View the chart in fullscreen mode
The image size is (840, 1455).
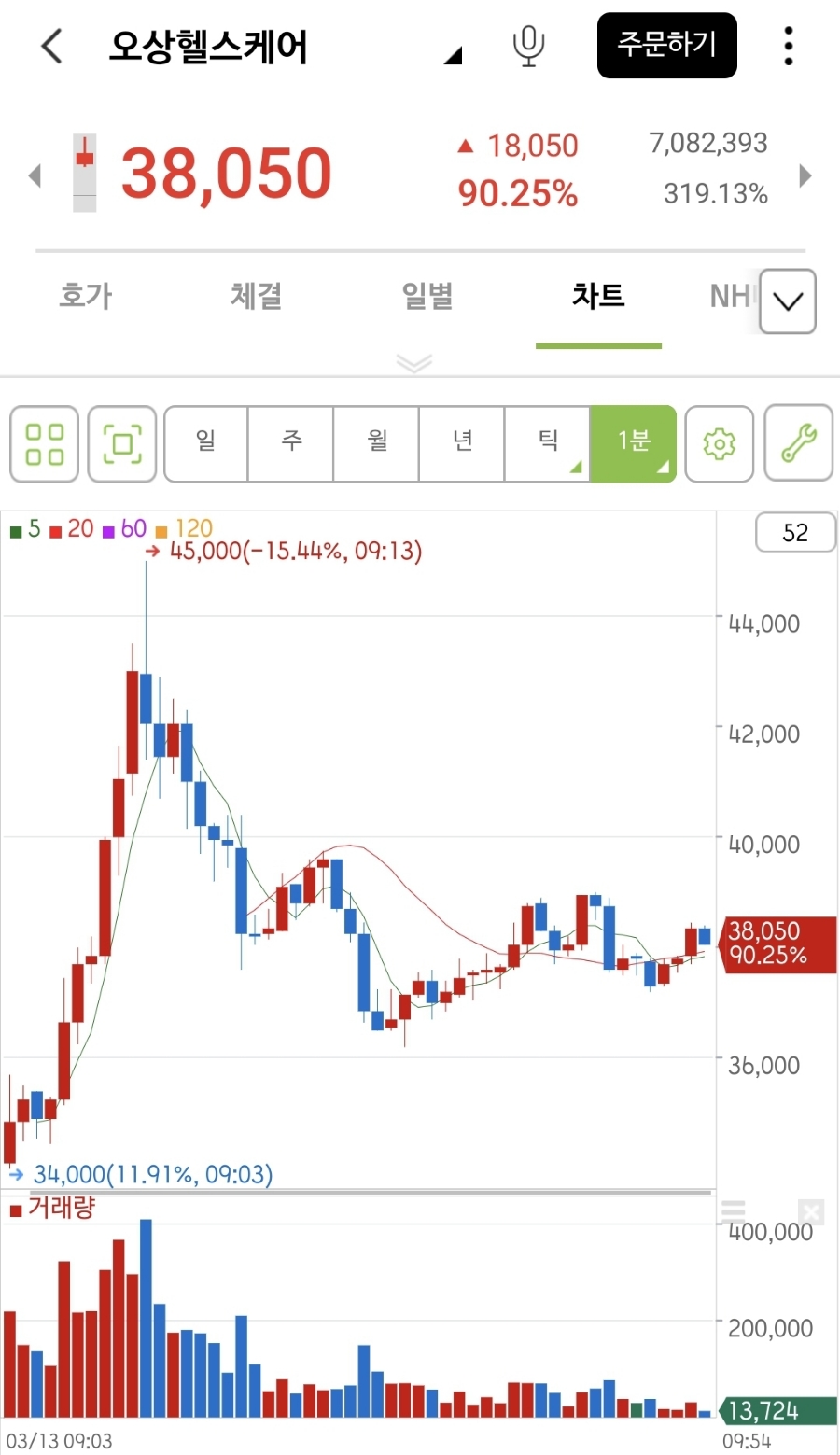pyautogui.click(x=122, y=443)
